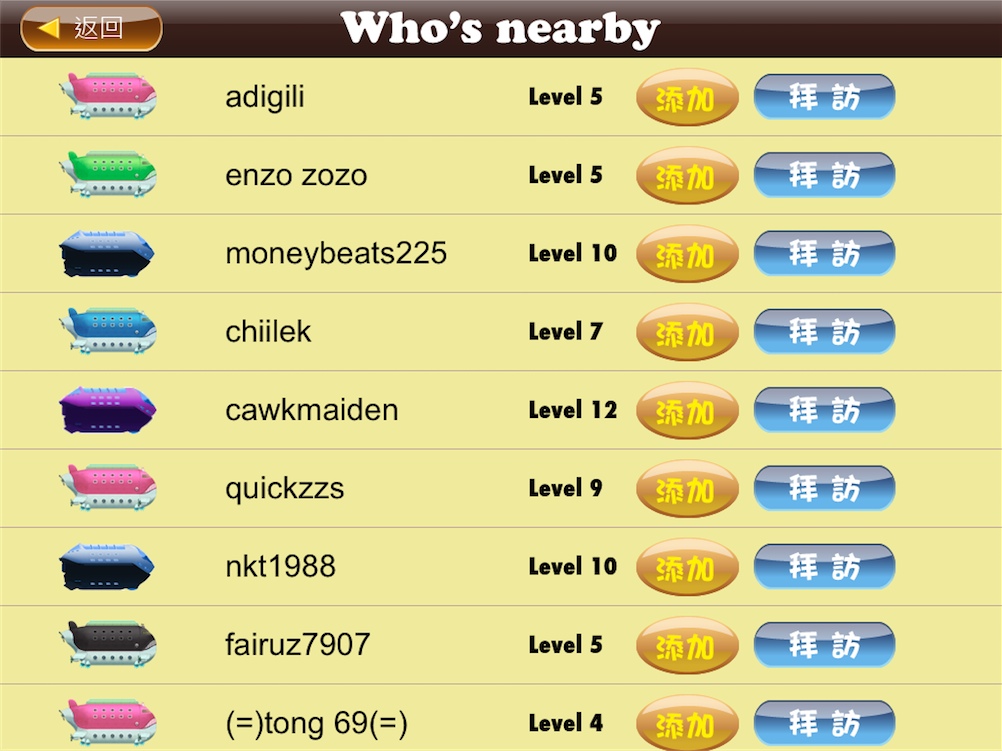1002x751 pixels.
Task: Add nkt1988 as a friend
Action: point(687,567)
